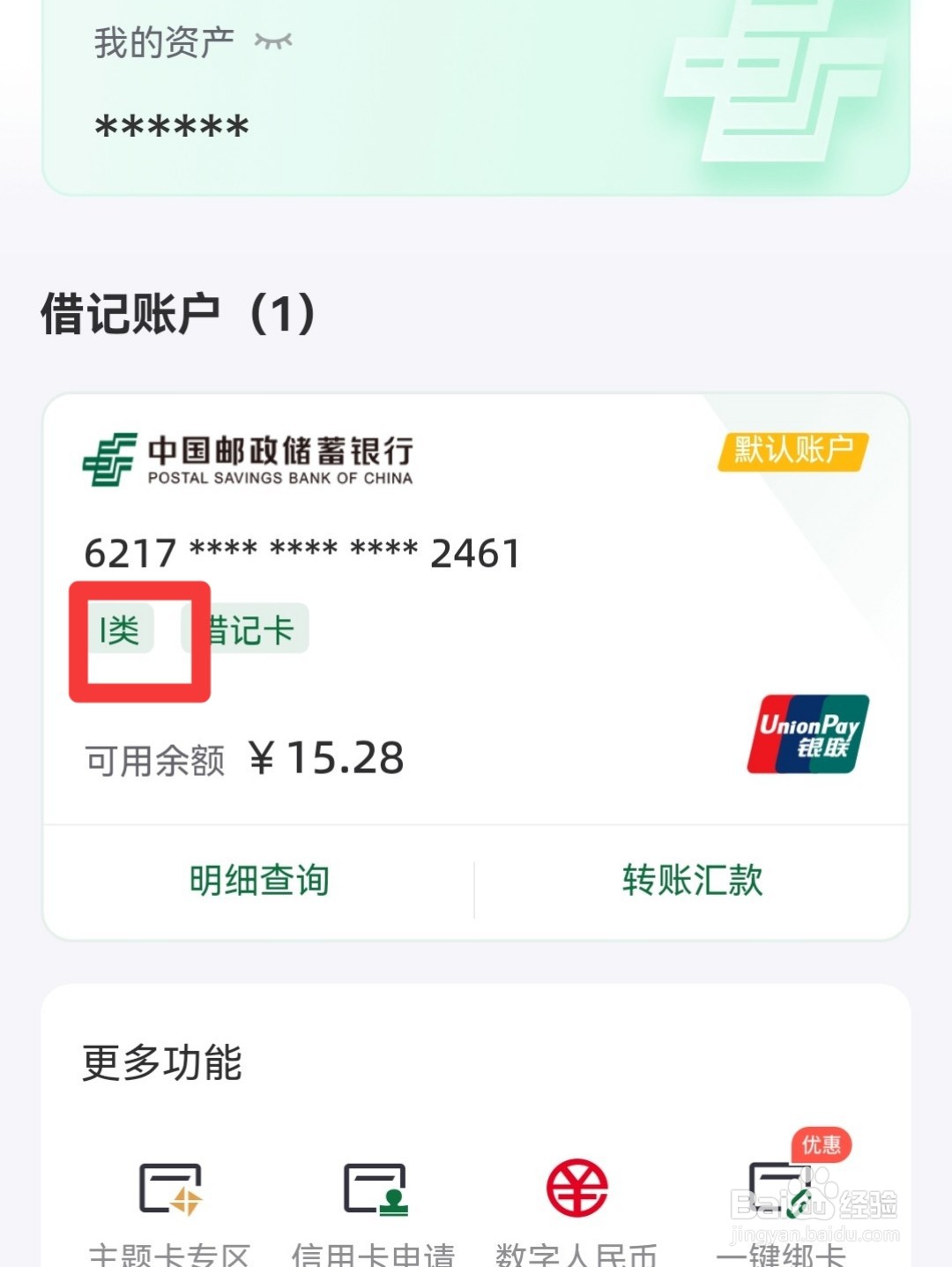Tap the masked asset amount to reveal it
The width and height of the screenshot is (952, 1267).
tap(169, 123)
